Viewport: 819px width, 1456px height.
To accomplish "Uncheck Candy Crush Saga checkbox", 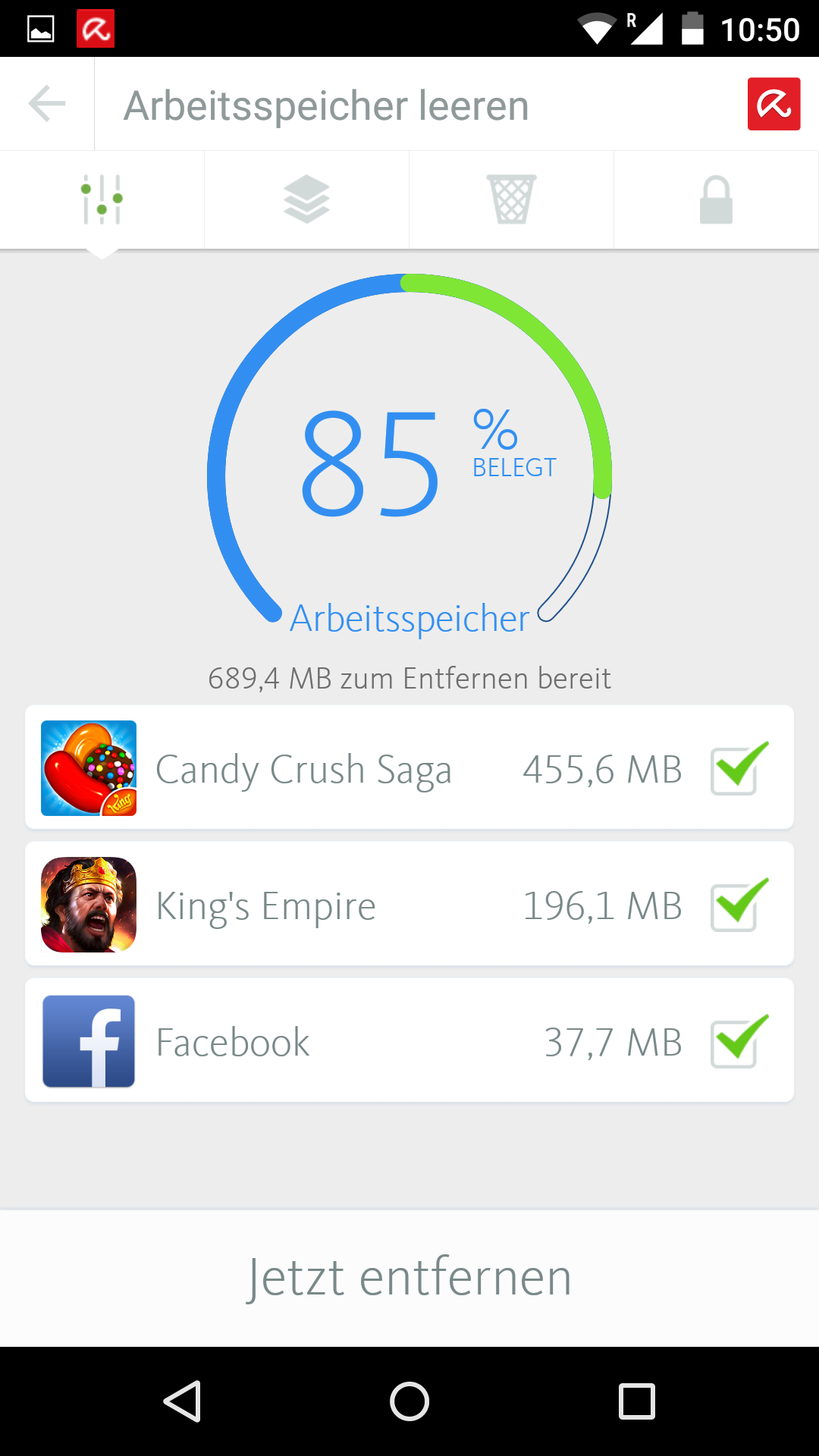I will 736,770.
